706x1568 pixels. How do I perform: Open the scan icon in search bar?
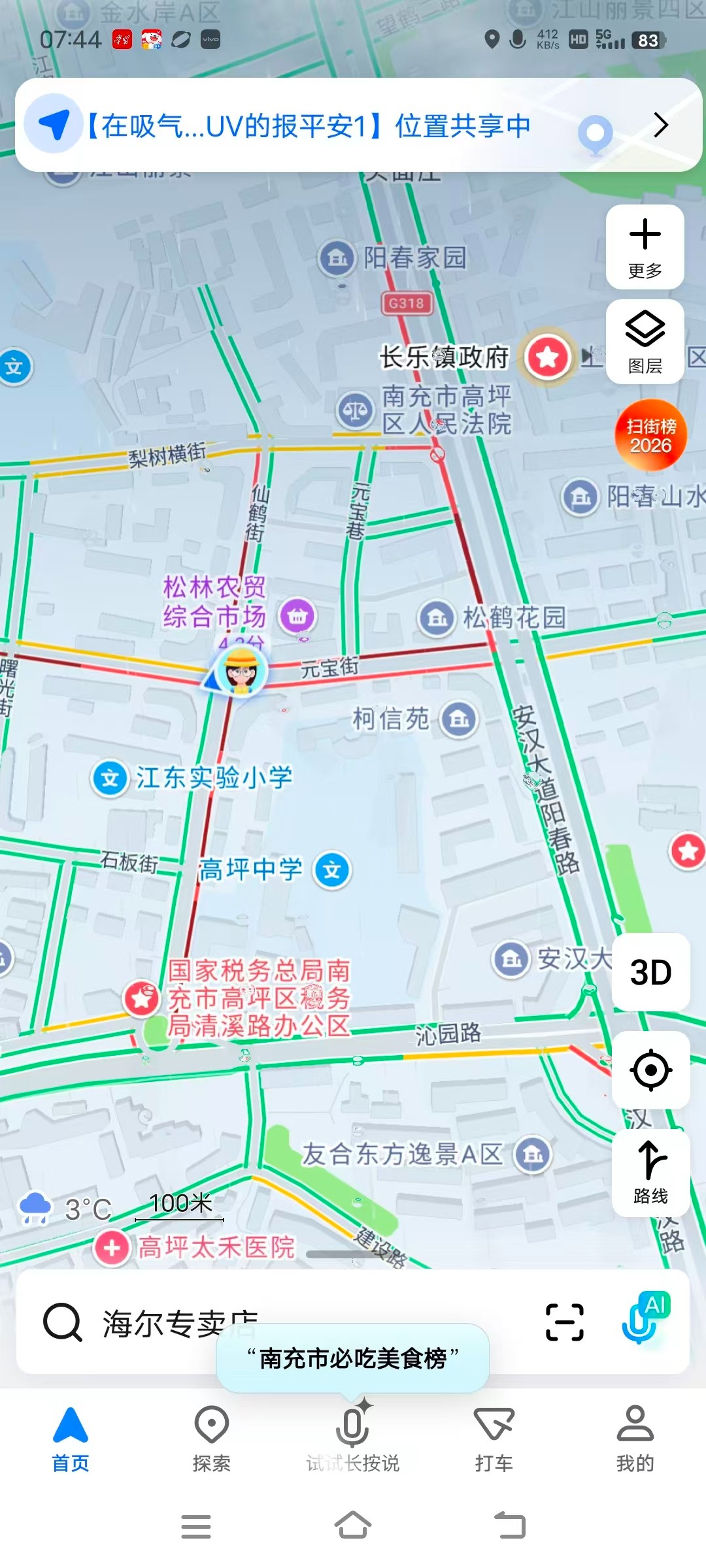pyautogui.click(x=565, y=1322)
